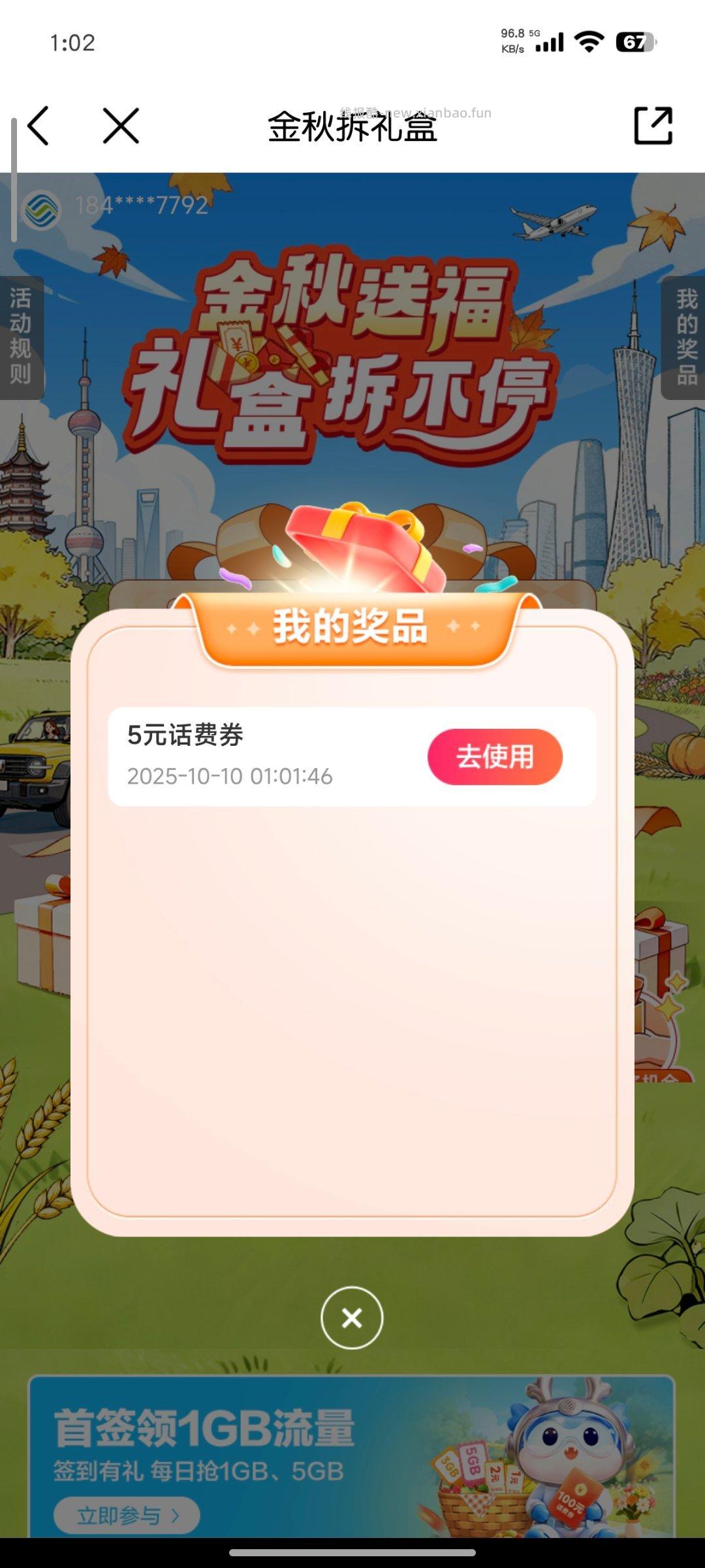The width and height of the screenshot is (705, 1568).
Task: Tap the prize timestamp 2025-10-10 01:01:46
Action: coord(230,778)
